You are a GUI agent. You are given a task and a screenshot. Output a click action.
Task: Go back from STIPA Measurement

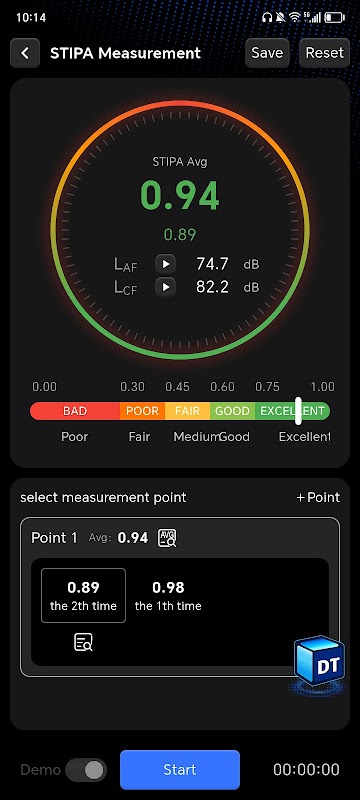click(24, 53)
